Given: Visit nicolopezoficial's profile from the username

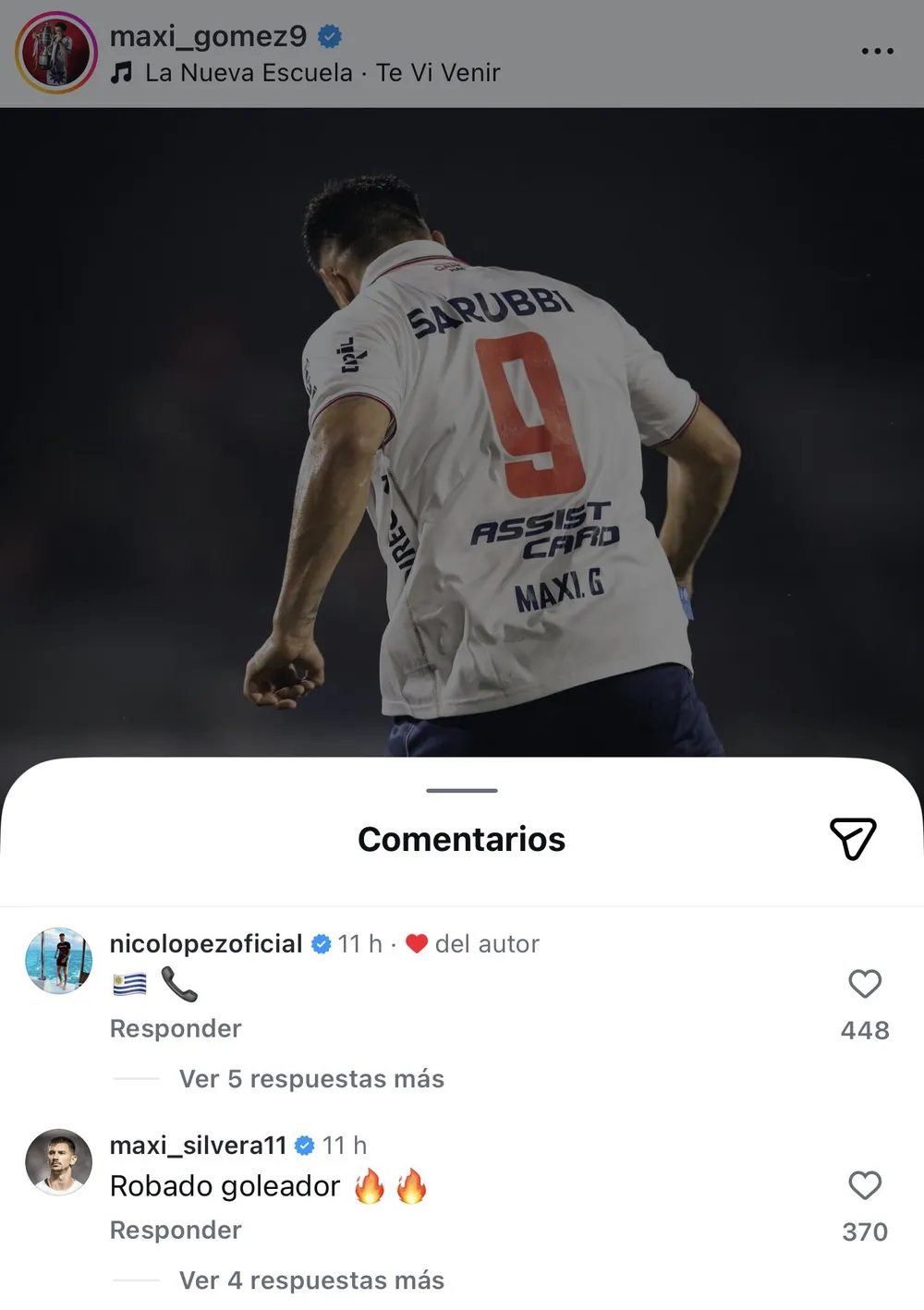Looking at the screenshot, I should (x=206, y=943).
